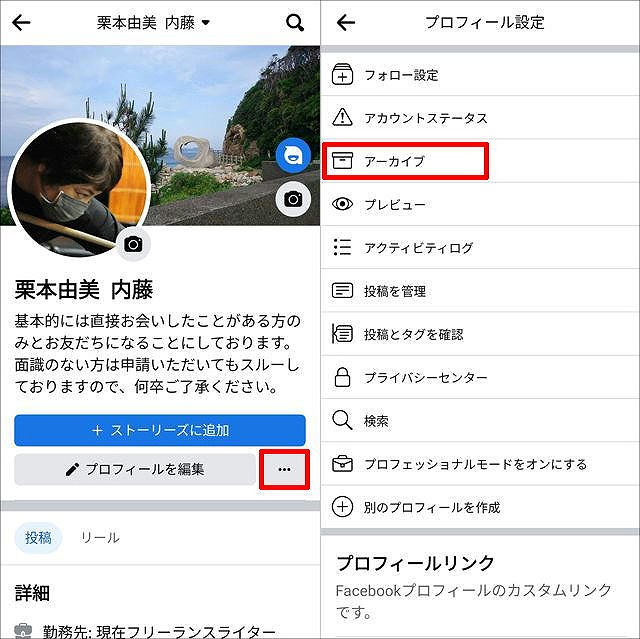Open フォロー設定

click(x=400, y=75)
